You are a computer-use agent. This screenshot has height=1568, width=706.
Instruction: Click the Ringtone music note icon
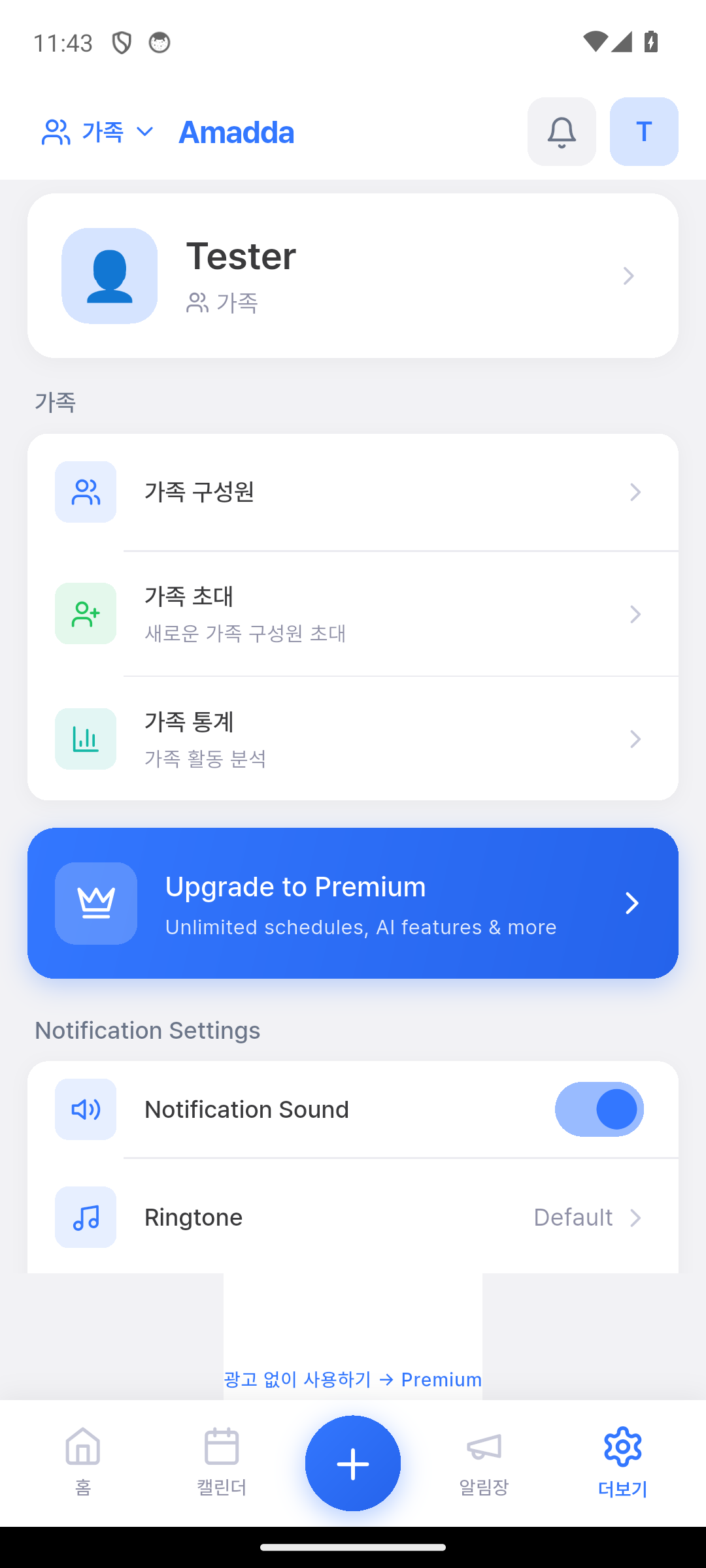(x=85, y=1217)
